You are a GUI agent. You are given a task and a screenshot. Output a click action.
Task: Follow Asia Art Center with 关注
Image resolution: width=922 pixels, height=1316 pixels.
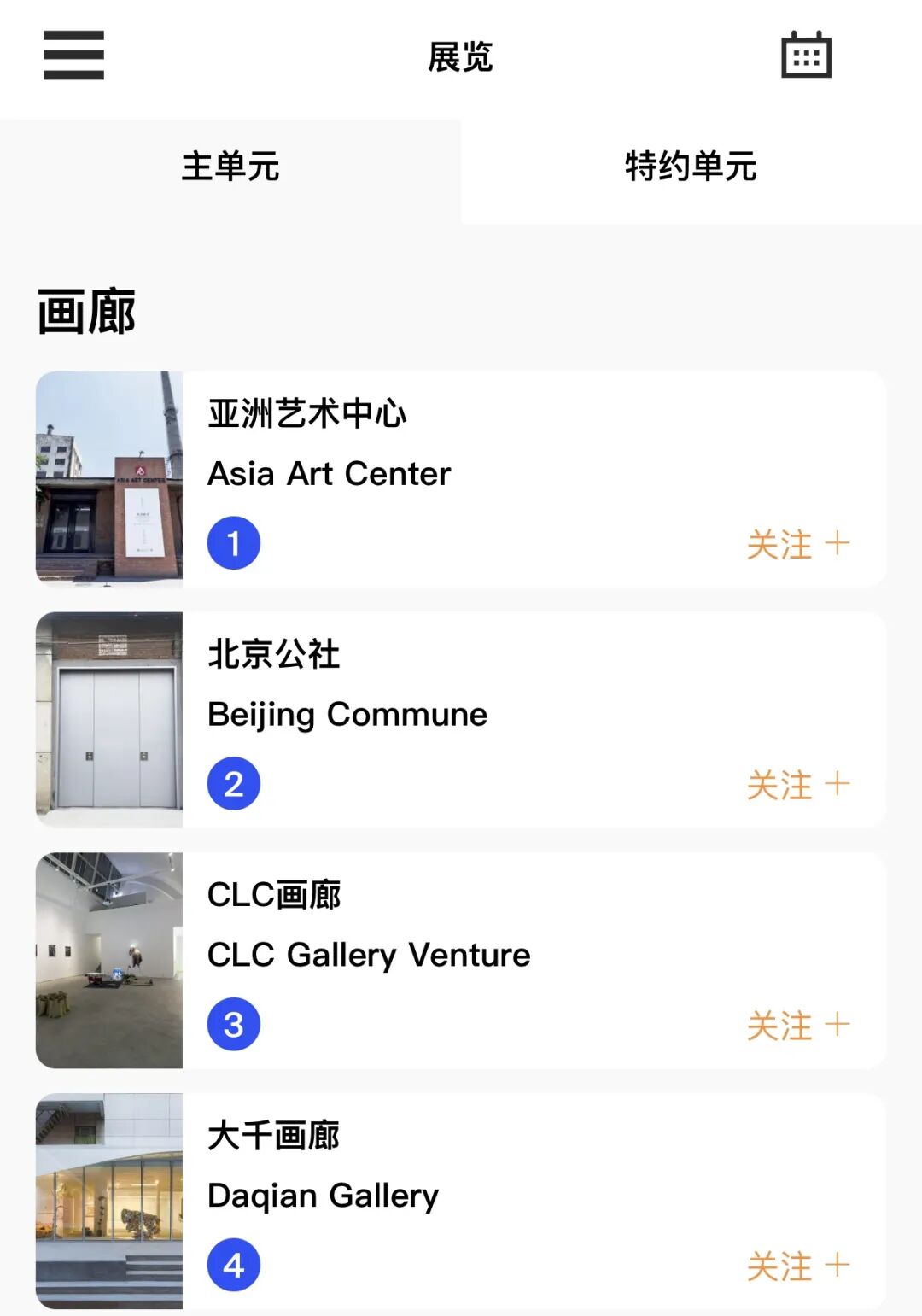pyautogui.click(x=797, y=544)
